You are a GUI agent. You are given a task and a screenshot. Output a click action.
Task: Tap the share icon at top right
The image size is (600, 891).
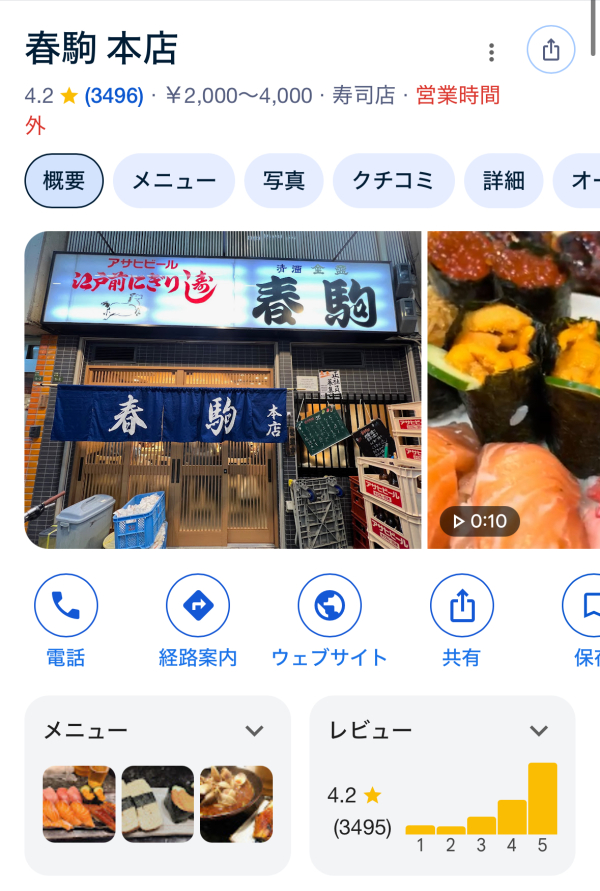pos(551,50)
